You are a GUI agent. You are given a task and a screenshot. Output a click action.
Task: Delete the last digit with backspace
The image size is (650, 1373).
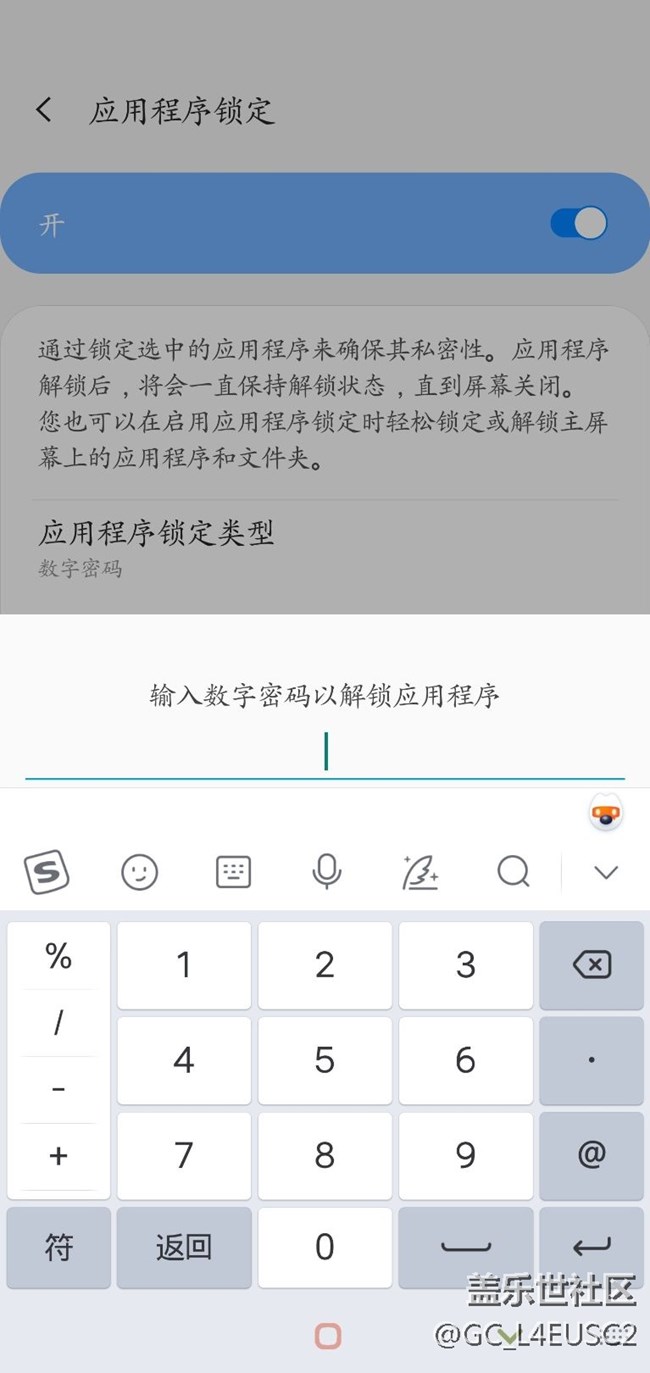coord(591,965)
